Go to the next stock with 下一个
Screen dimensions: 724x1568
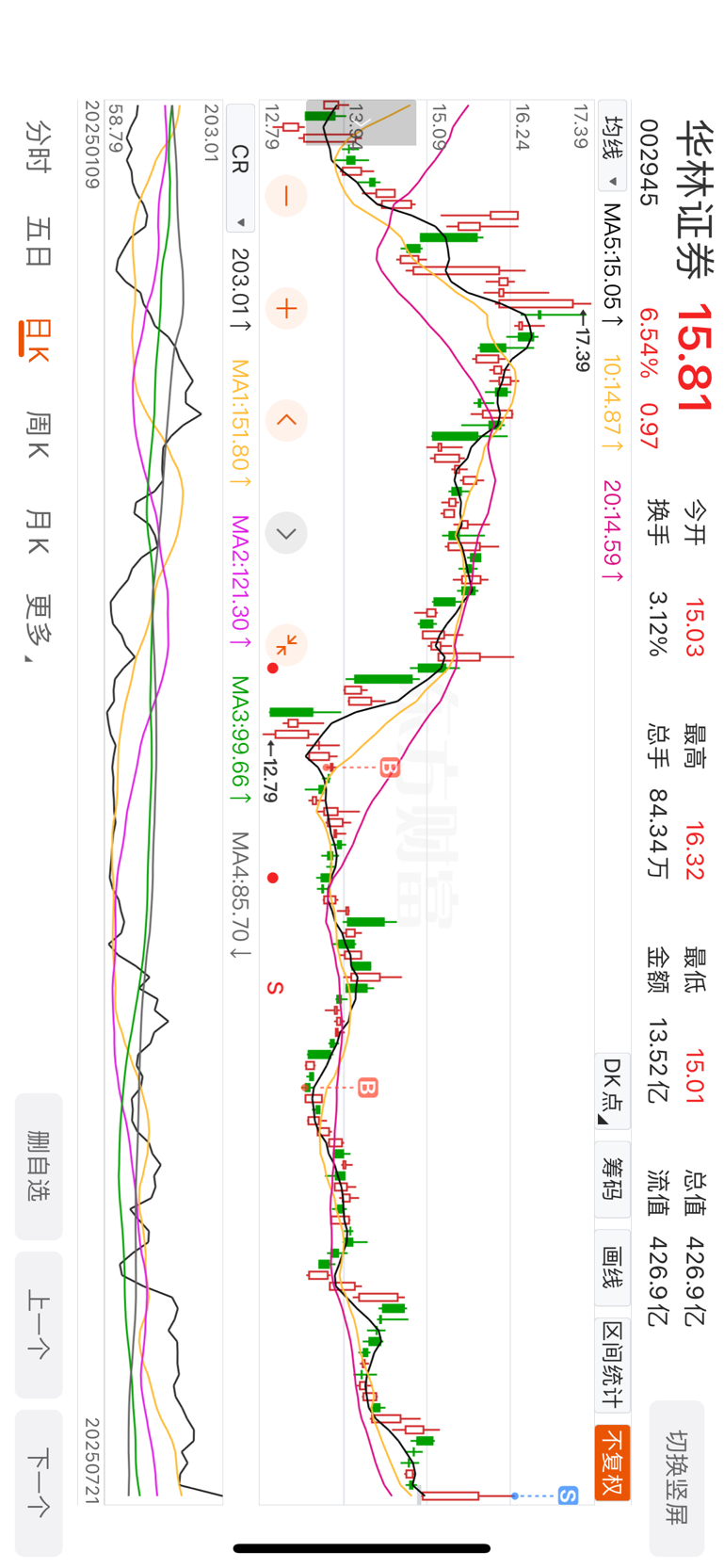[x=39, y=1482]
